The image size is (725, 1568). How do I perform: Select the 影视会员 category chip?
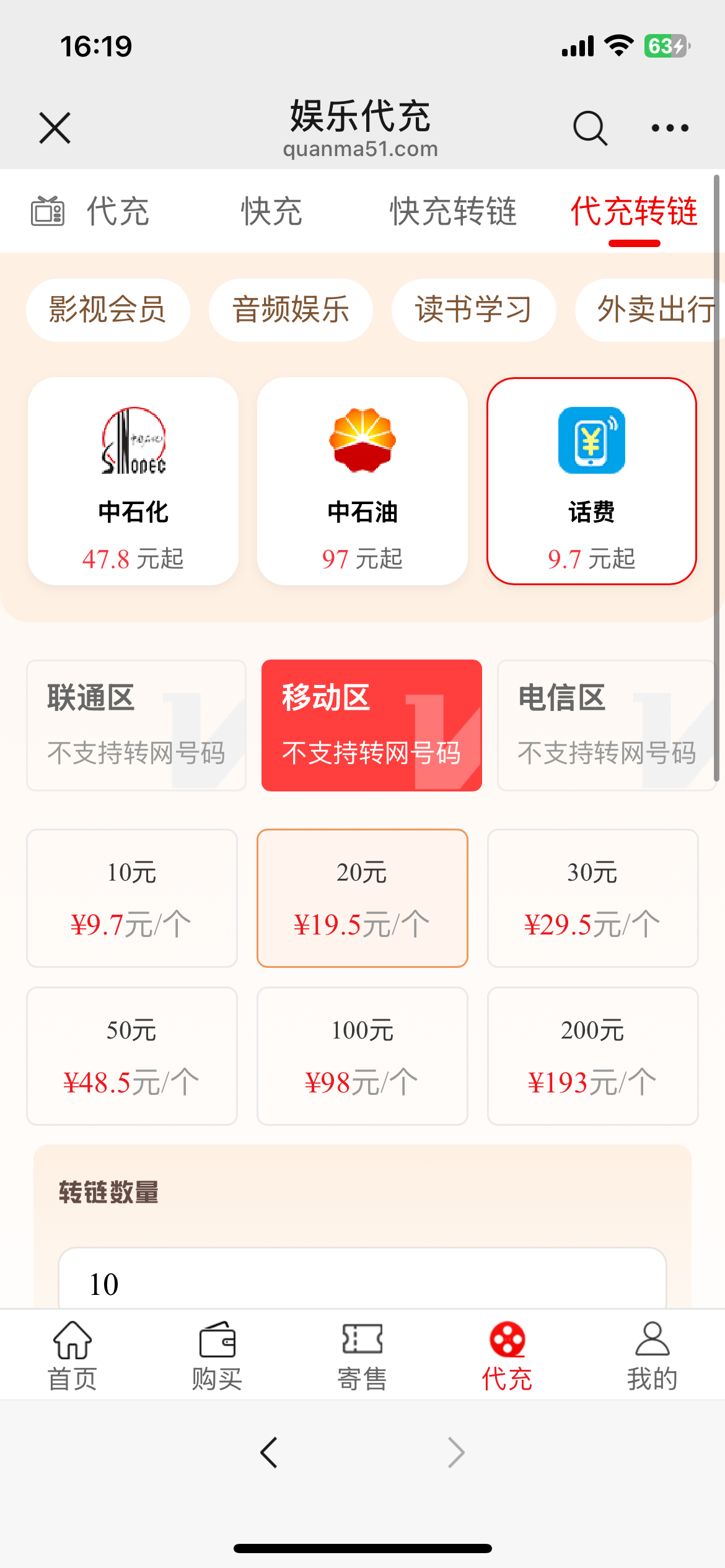(108, 310)
